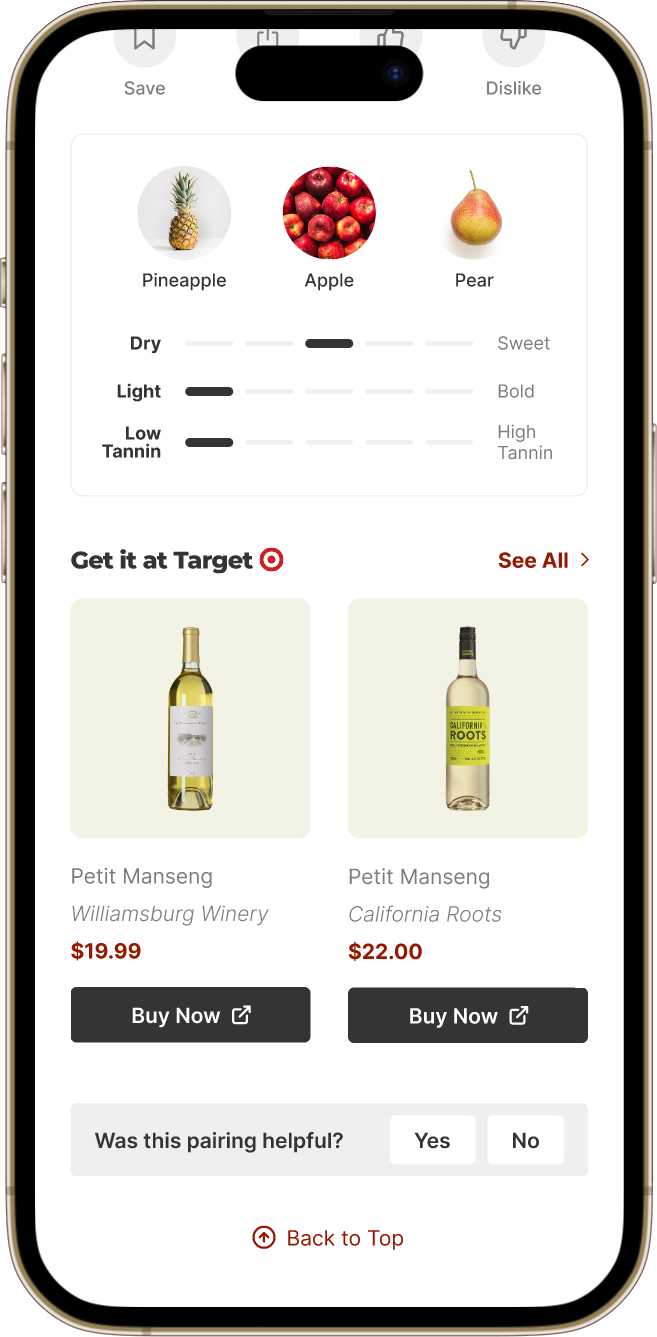Open the California Roots Petit Manseng card
The height and width of the screenshot is (1337, 657).
tap(467, 718)
